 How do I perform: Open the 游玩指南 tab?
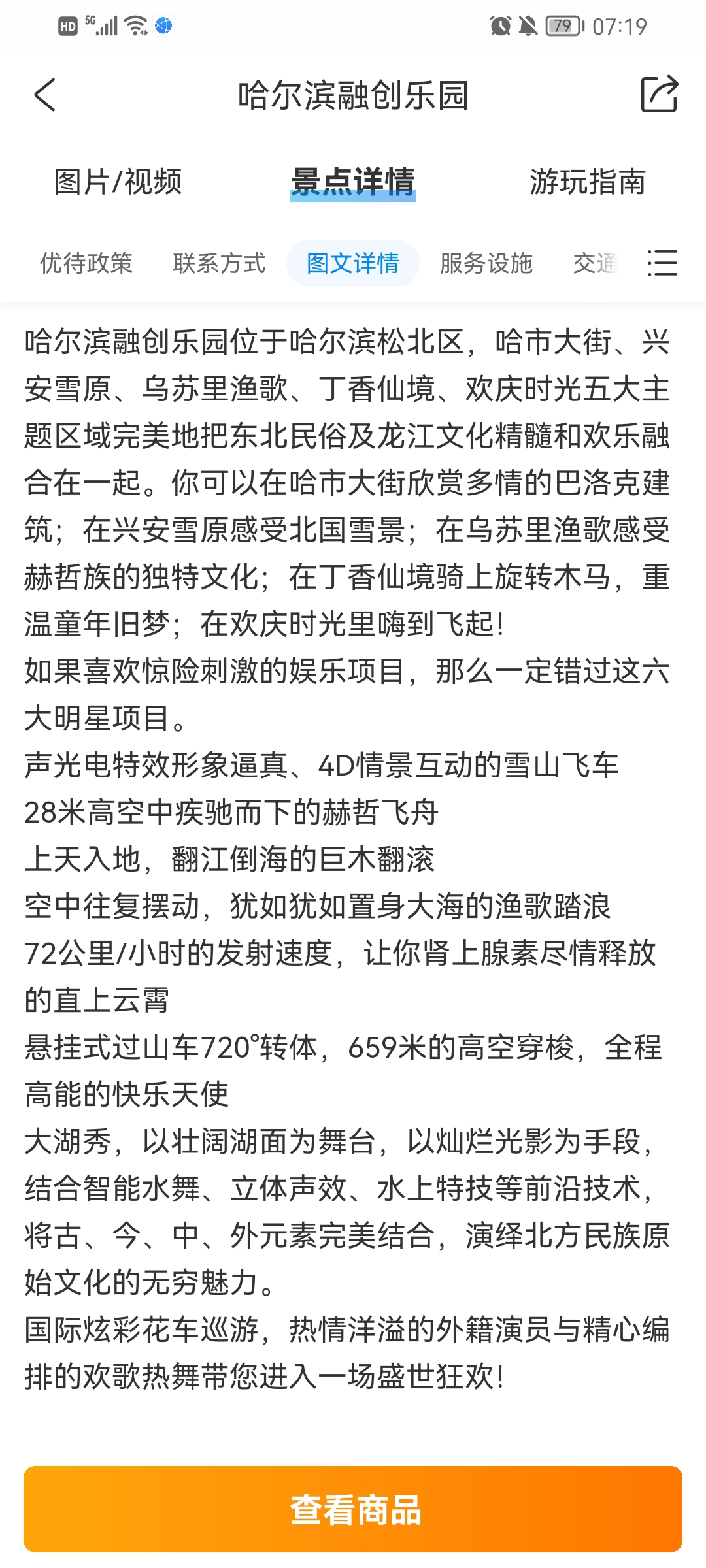point(588,182)
